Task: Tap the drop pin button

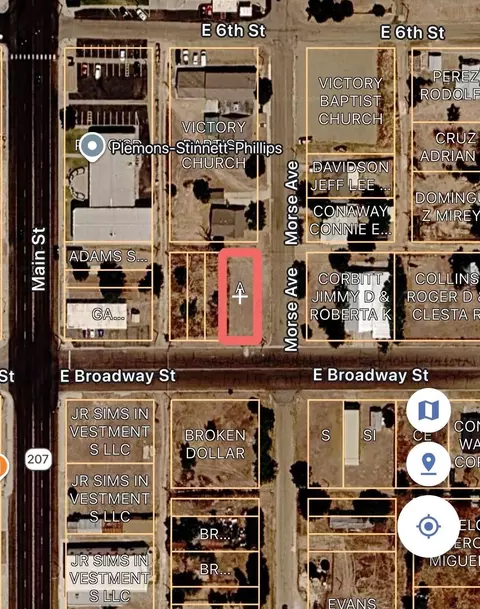Action: (x=428, y=464)
